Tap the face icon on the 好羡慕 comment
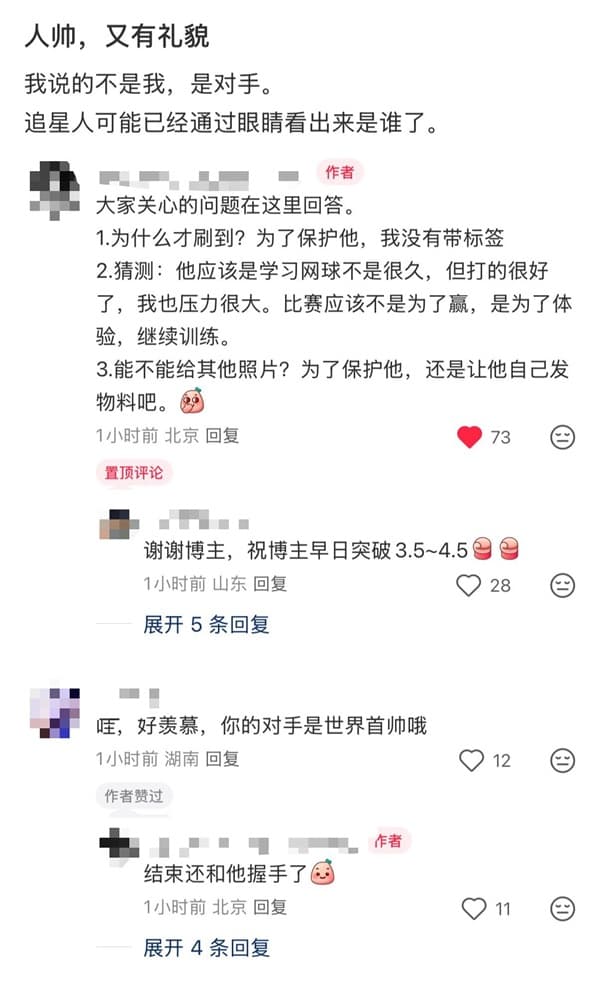 tap(563, 760)
